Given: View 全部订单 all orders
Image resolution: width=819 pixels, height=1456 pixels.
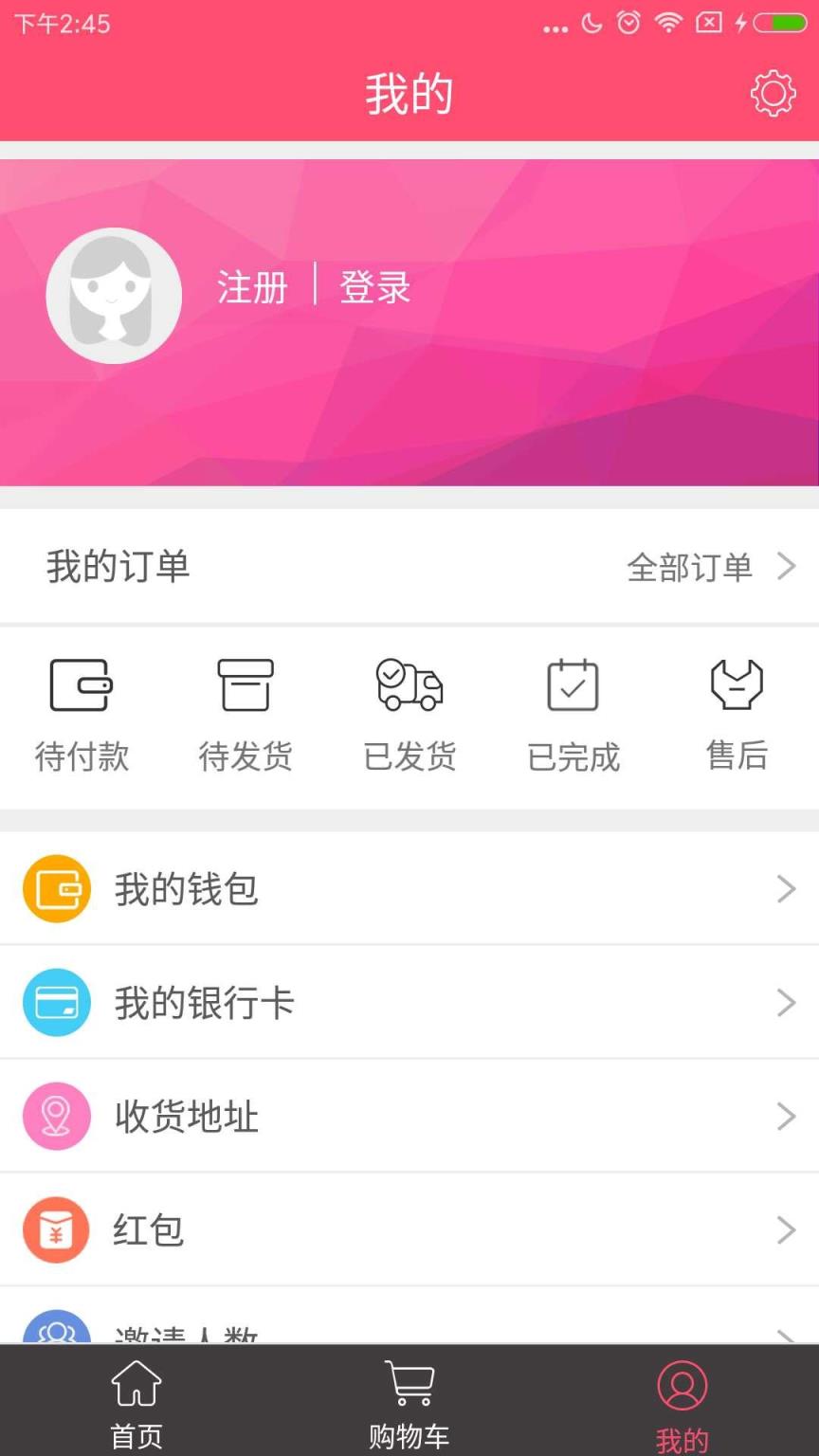Looking at the screenshot, I should [x=711, y=567].
